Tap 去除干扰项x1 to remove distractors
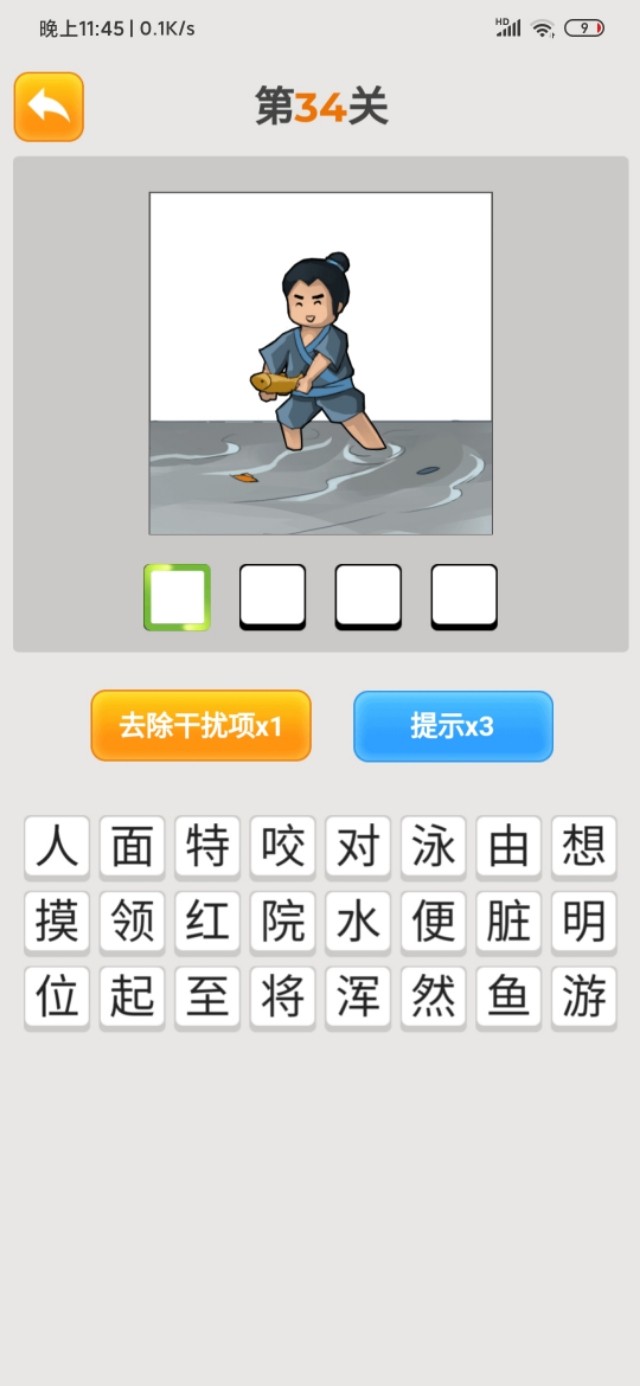 (201, 726)
